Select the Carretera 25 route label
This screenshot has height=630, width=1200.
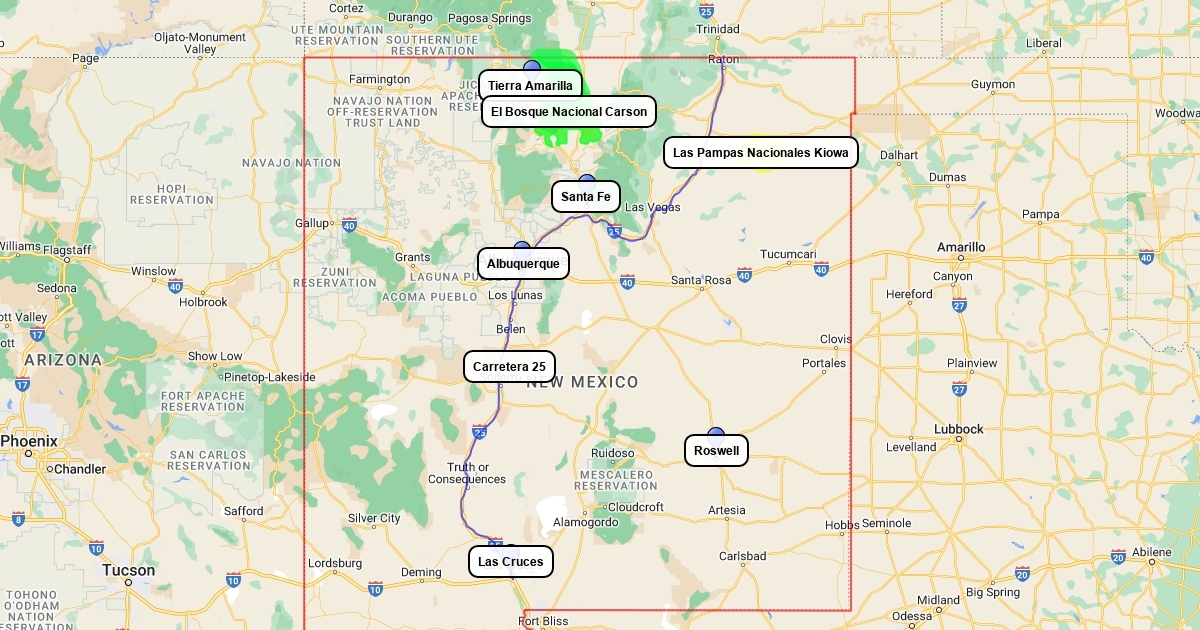pos(509,367)
